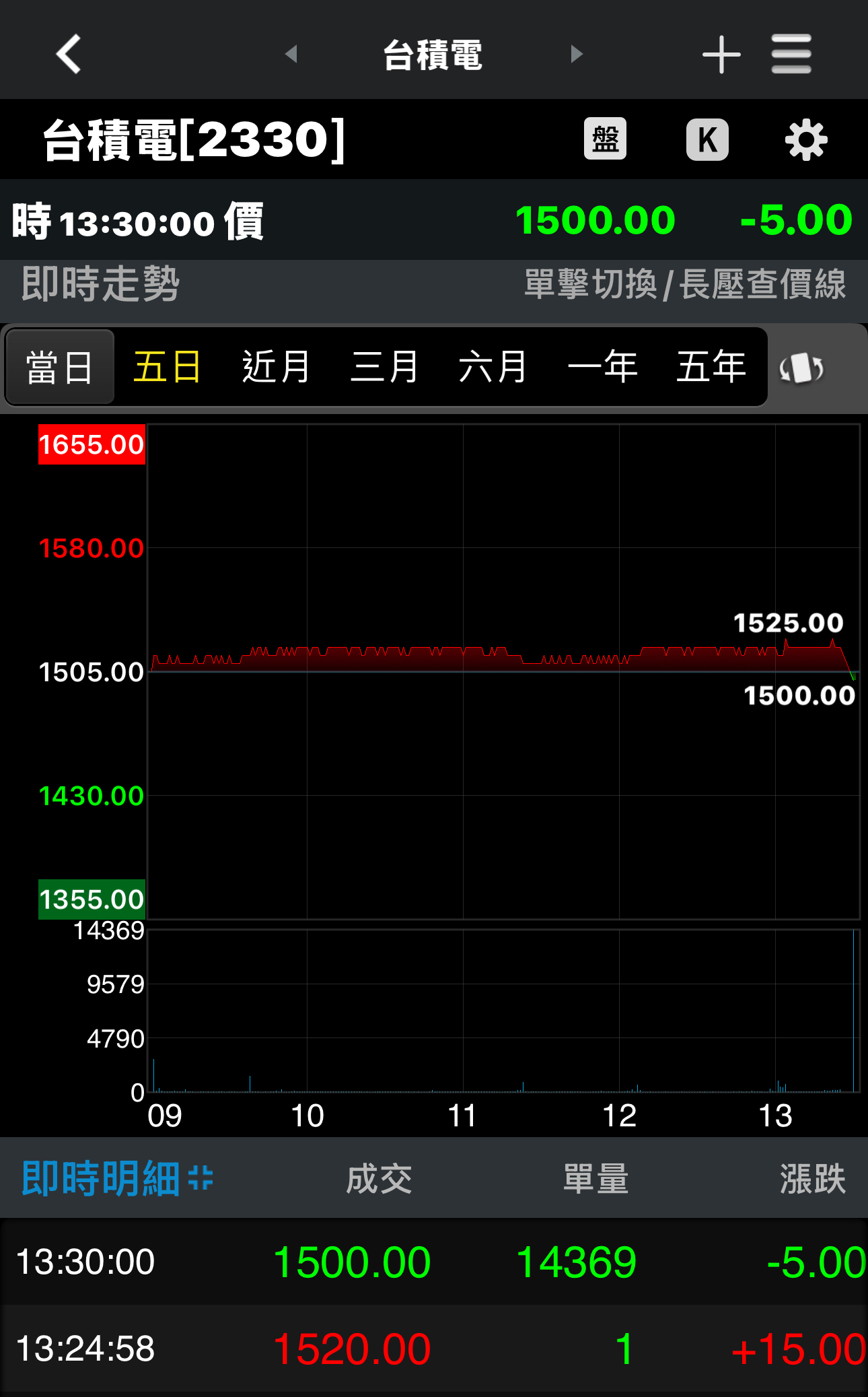Image resolution: width=868 pixels, height=1397 pixels.
Task: Switch to the next stock arrow
Action: point(576,54)
